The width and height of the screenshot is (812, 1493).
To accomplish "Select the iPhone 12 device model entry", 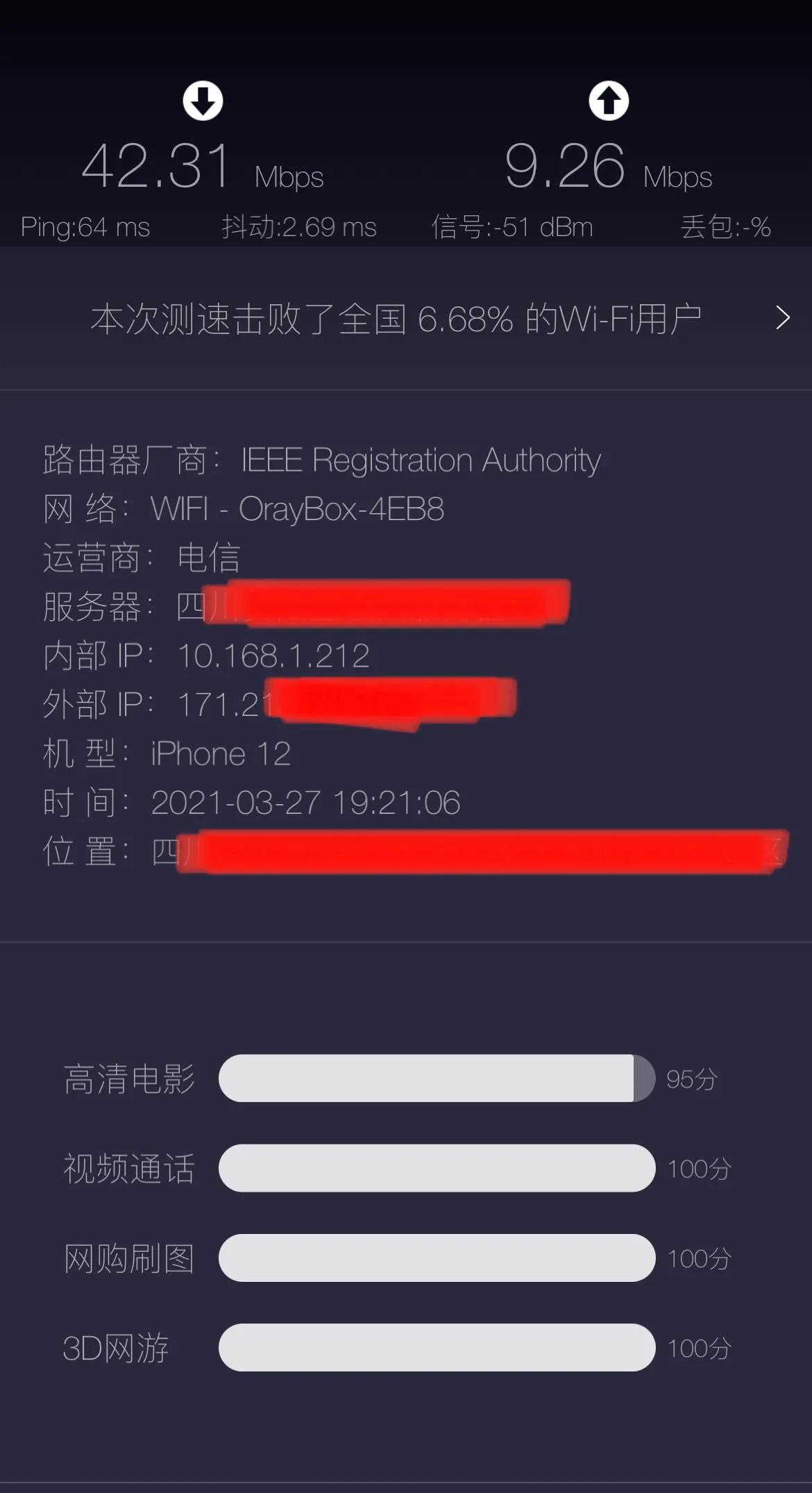I will click(x=221, y=753).
